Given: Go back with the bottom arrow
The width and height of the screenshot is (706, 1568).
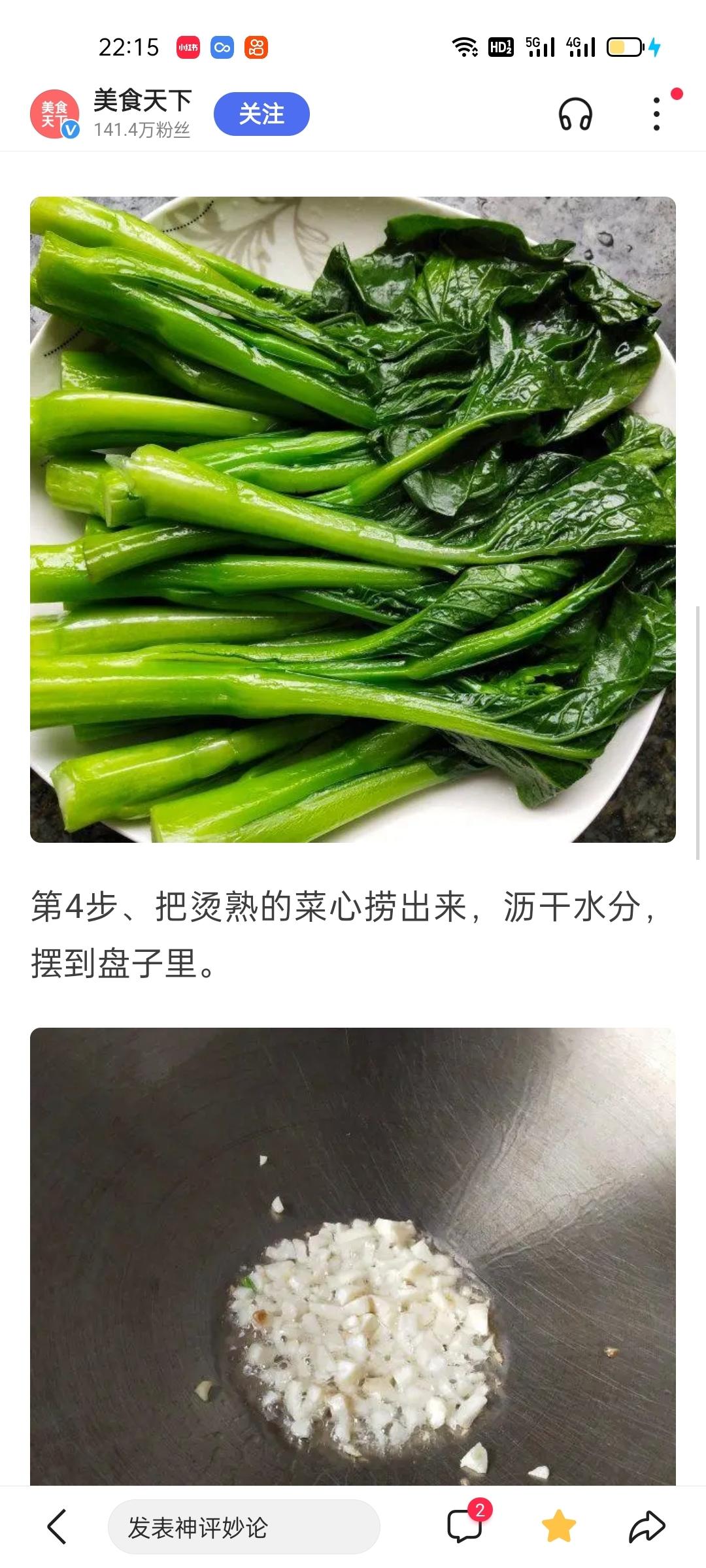Looking at the screenshot, I should (58, 1527).
